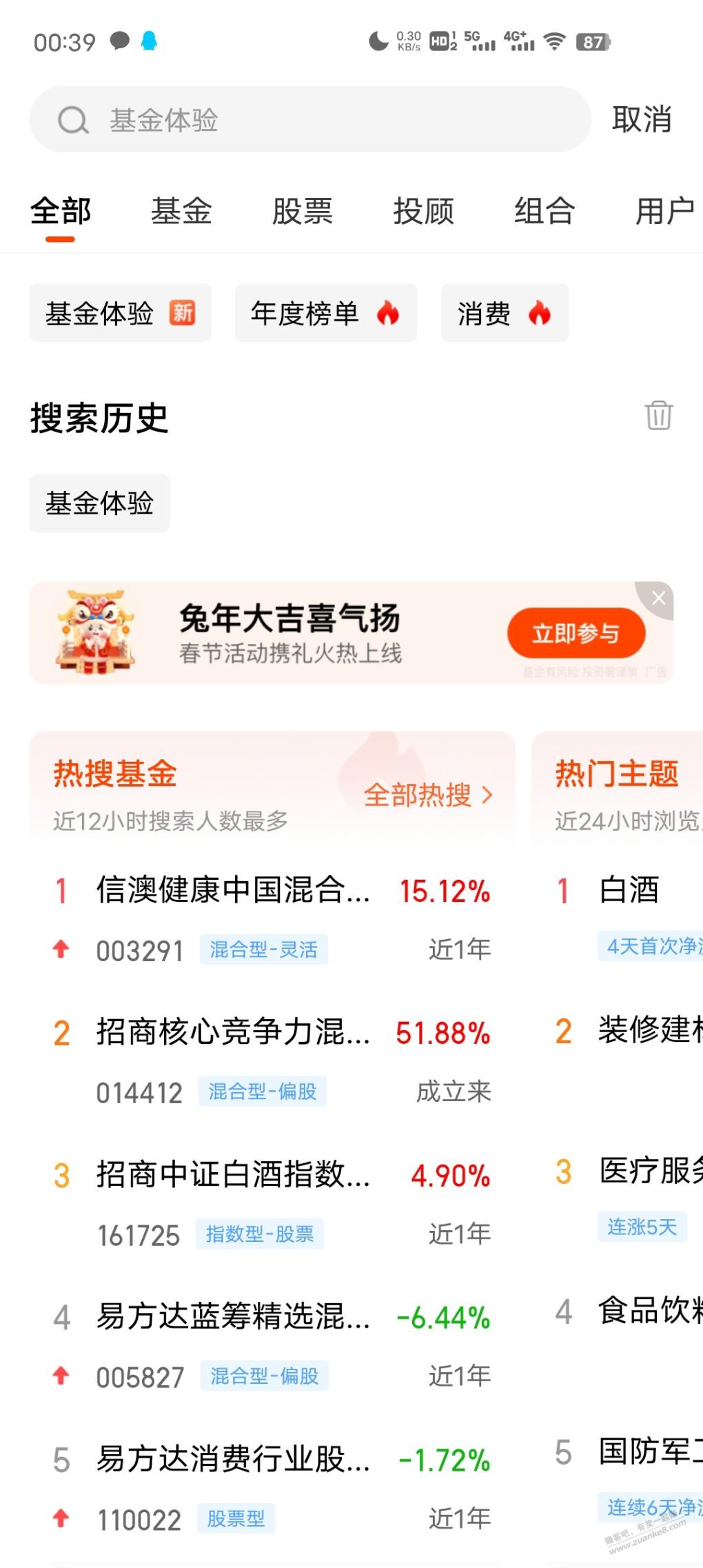Screen dimensions: 703x1568
Task: Switch to the 股票 tab
Action: (x=302, y=211)
